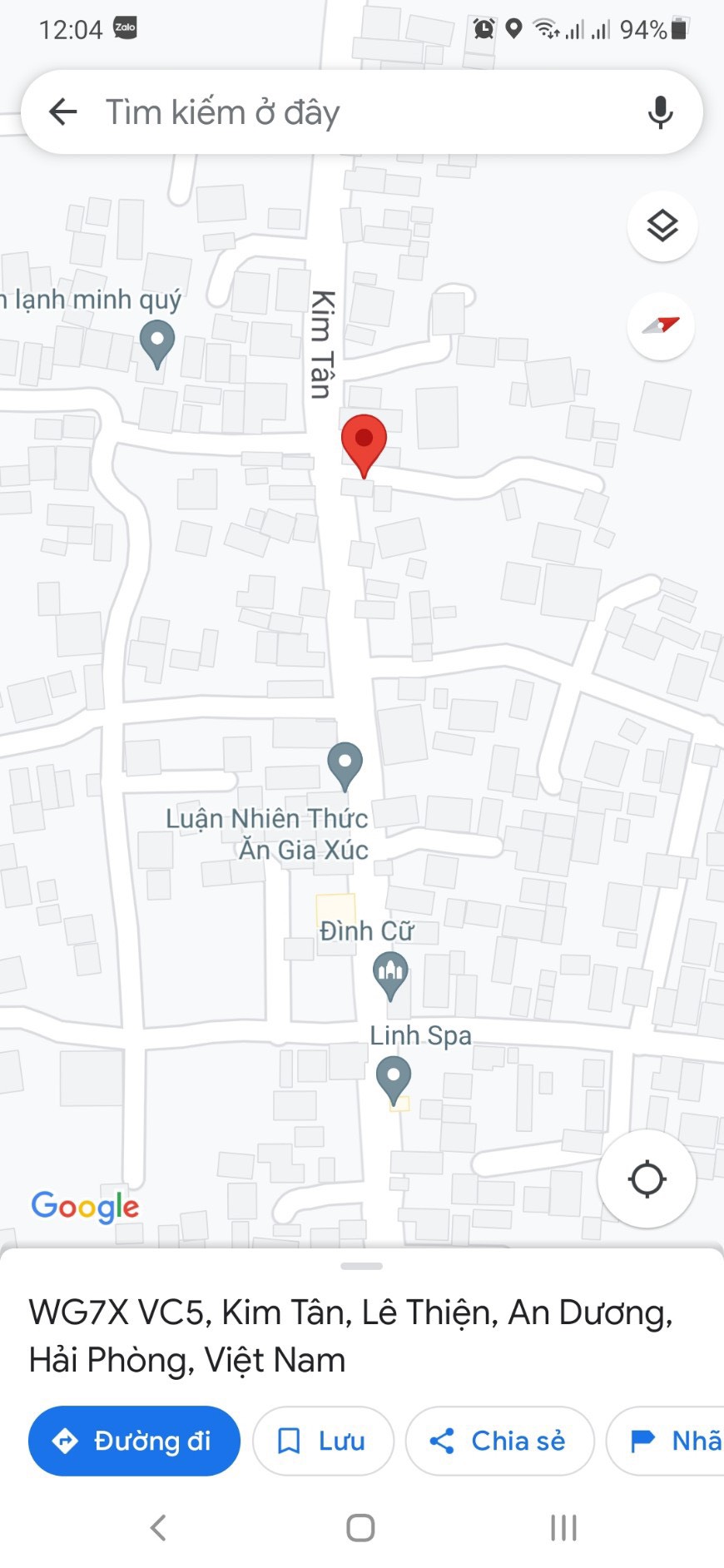Go back using the search bar arrow
Image resolution: width=724 pixels, height=1568 pixels.
[63, 112]
